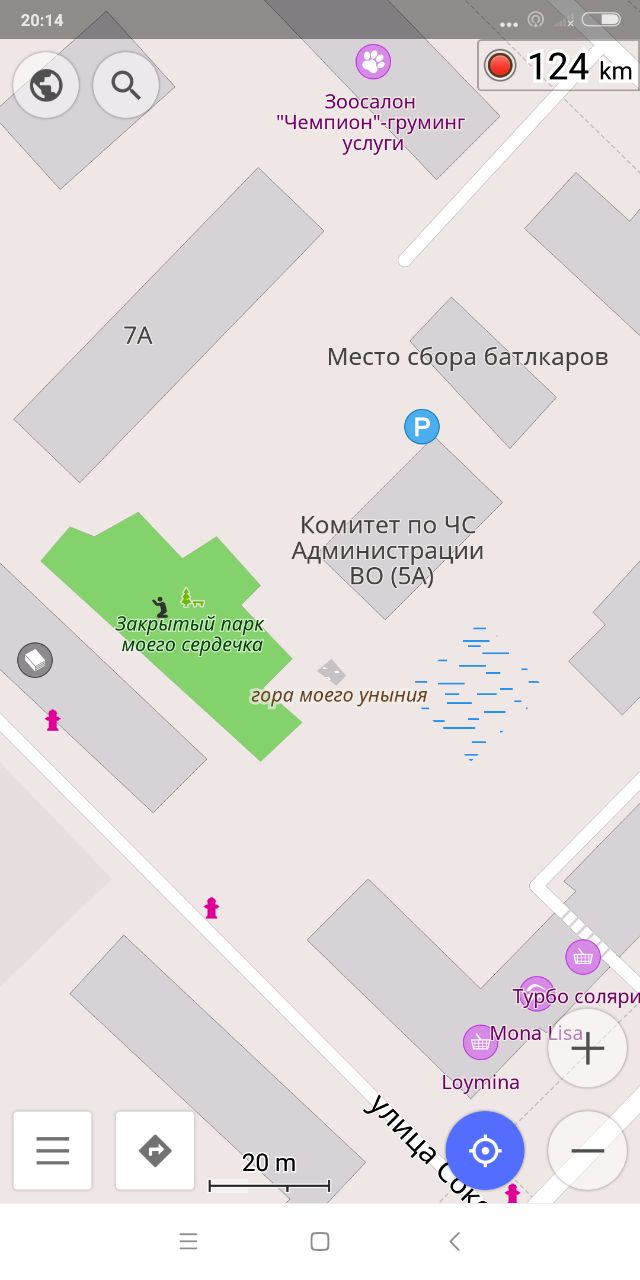The width and height of the screenshot is (640, 1280).
Task: Center map on my location
Action: click(x=485, y=1151)
